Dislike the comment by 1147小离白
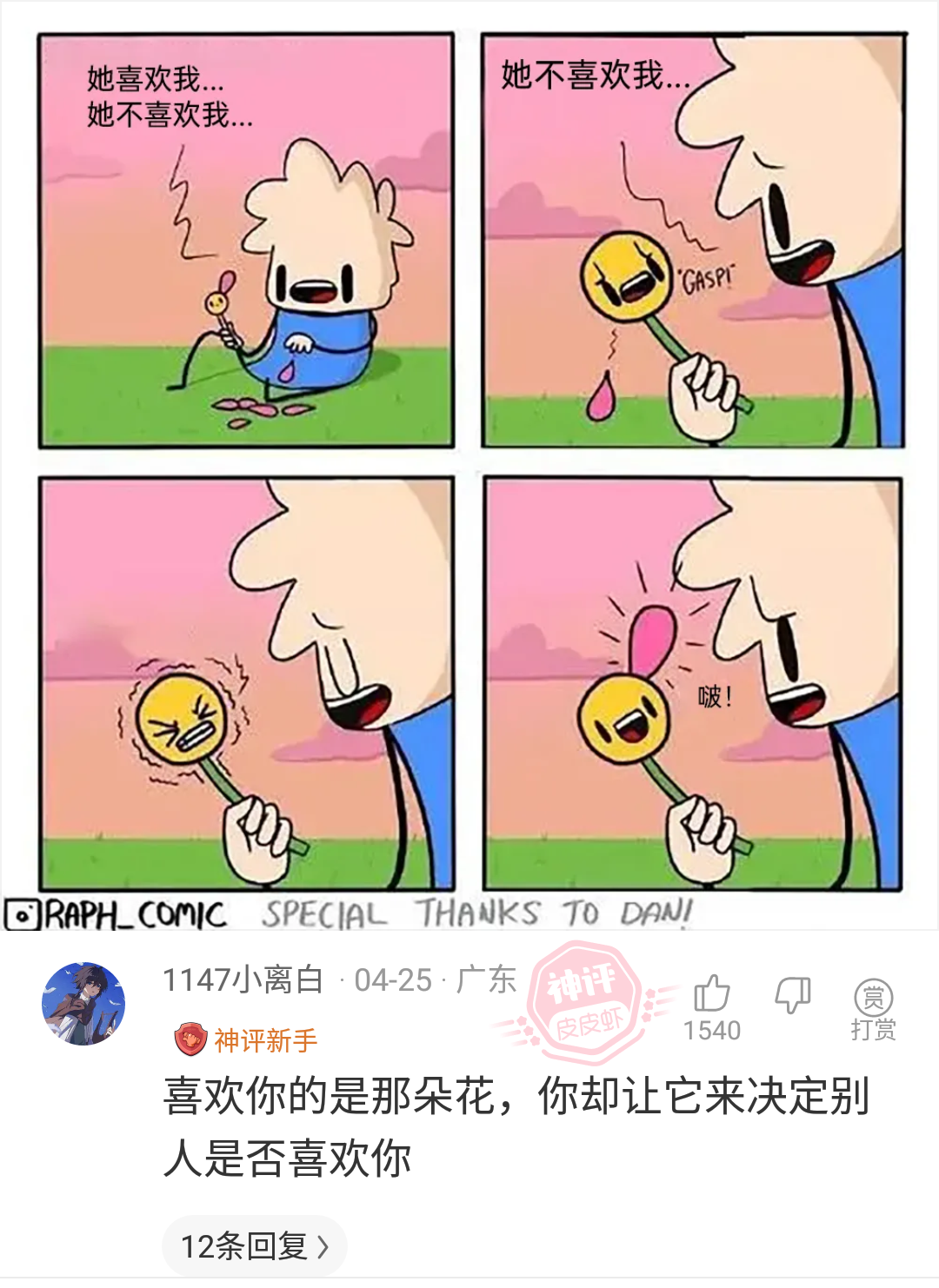Viewport: 939px width, 1288px height. point(792,994)
